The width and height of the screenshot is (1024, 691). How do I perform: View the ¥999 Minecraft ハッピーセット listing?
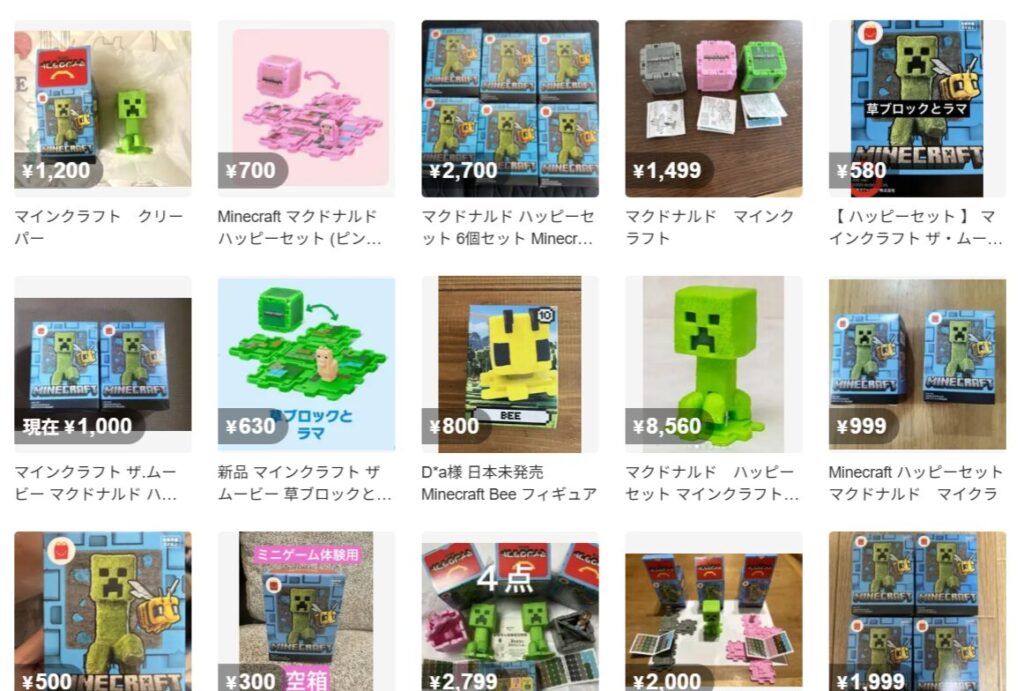917,365
